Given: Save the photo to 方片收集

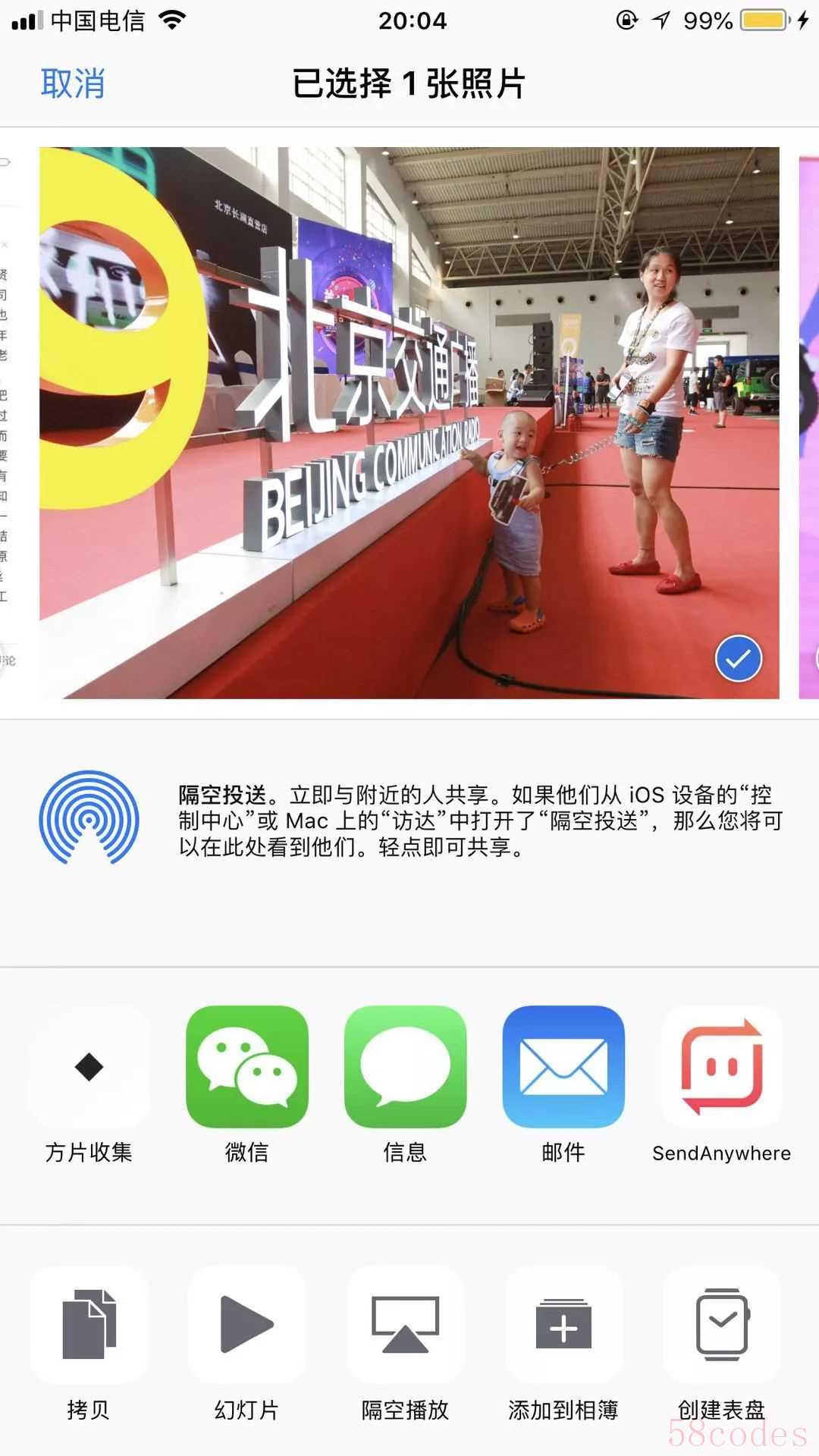Looking at the screenshot, I should tap(89, 1066).
